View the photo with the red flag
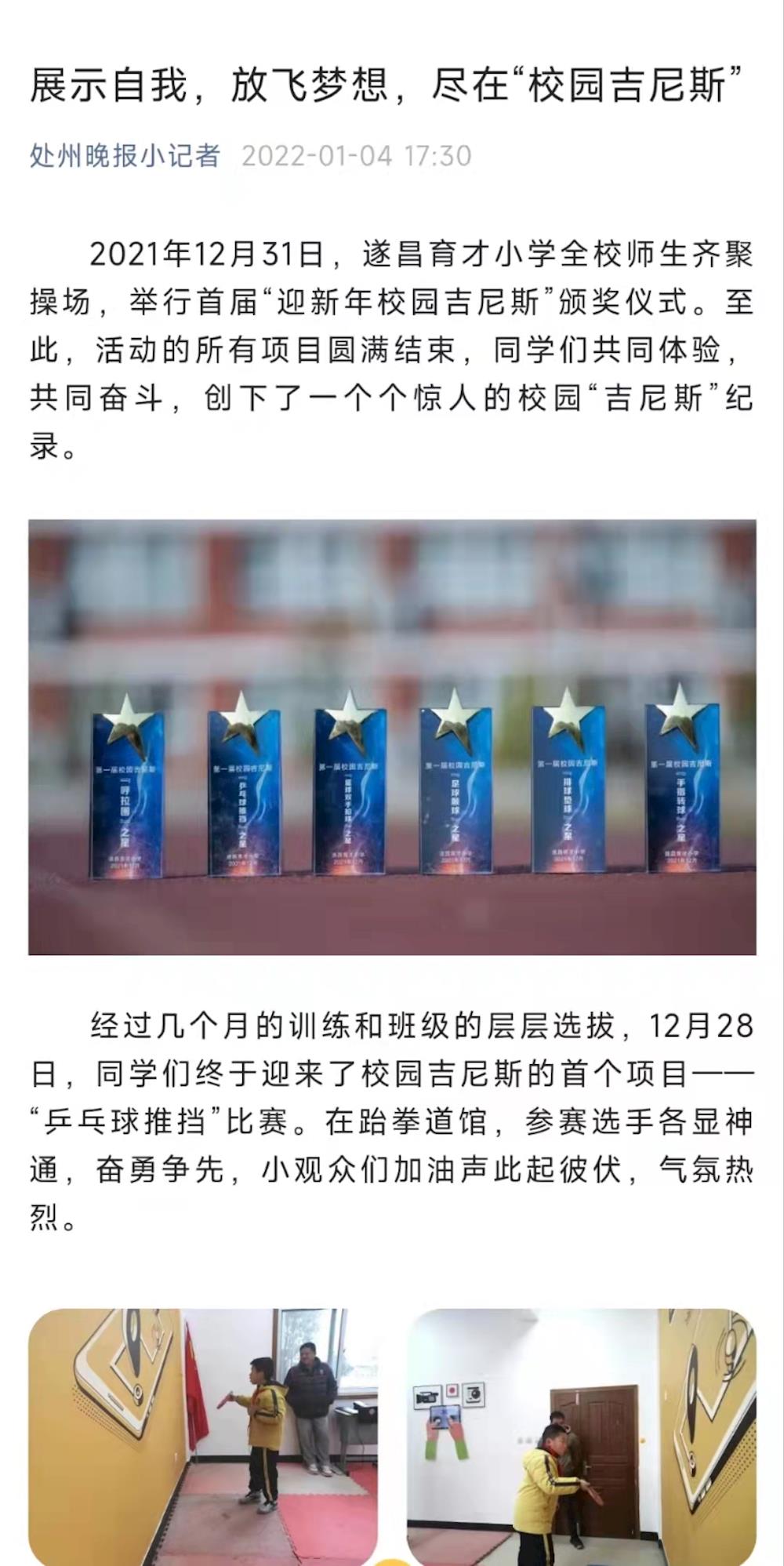 click(x=203, y=1435)
